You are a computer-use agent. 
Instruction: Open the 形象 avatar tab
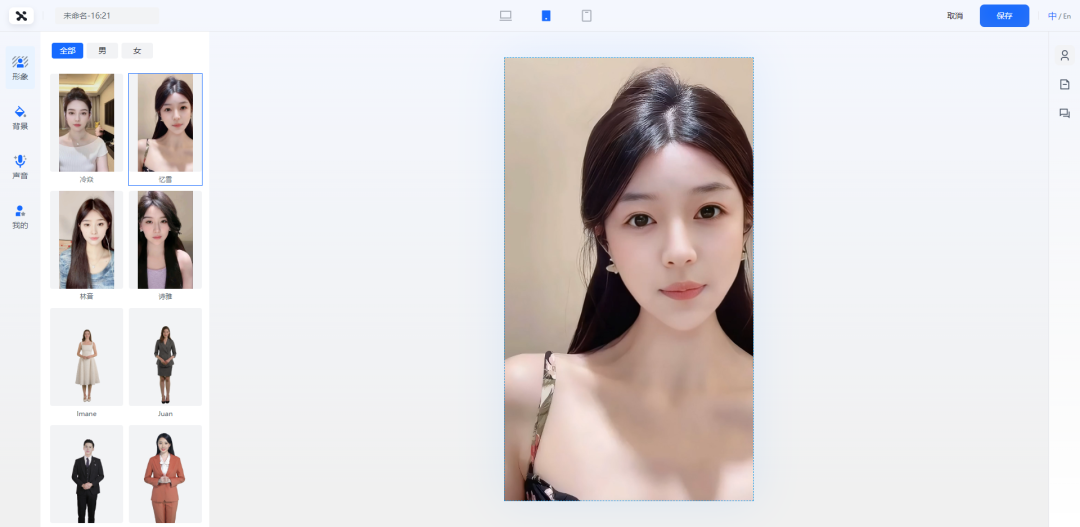20,67
